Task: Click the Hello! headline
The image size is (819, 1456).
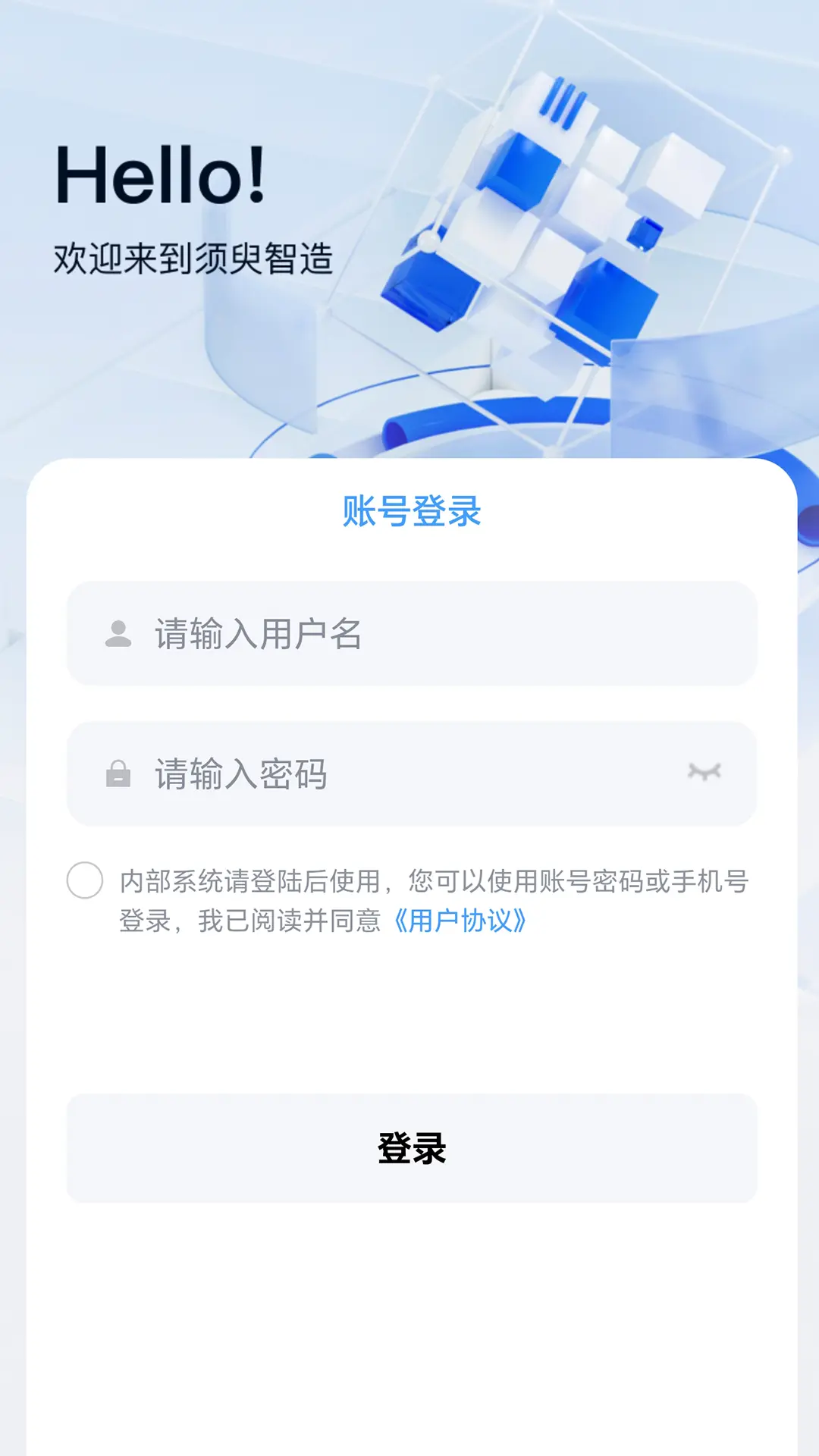Action: tap(161, 174)
